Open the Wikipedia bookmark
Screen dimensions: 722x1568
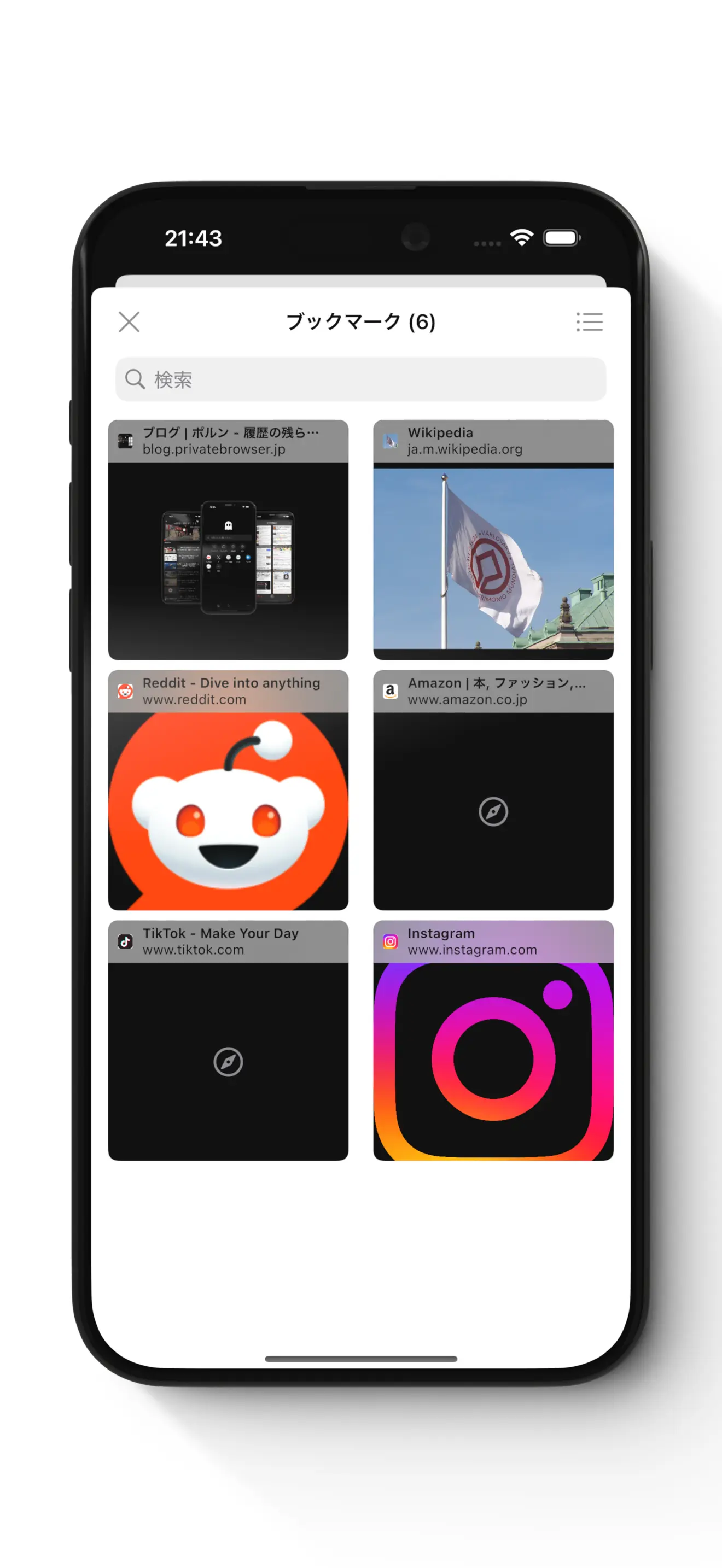pos(493,540)
